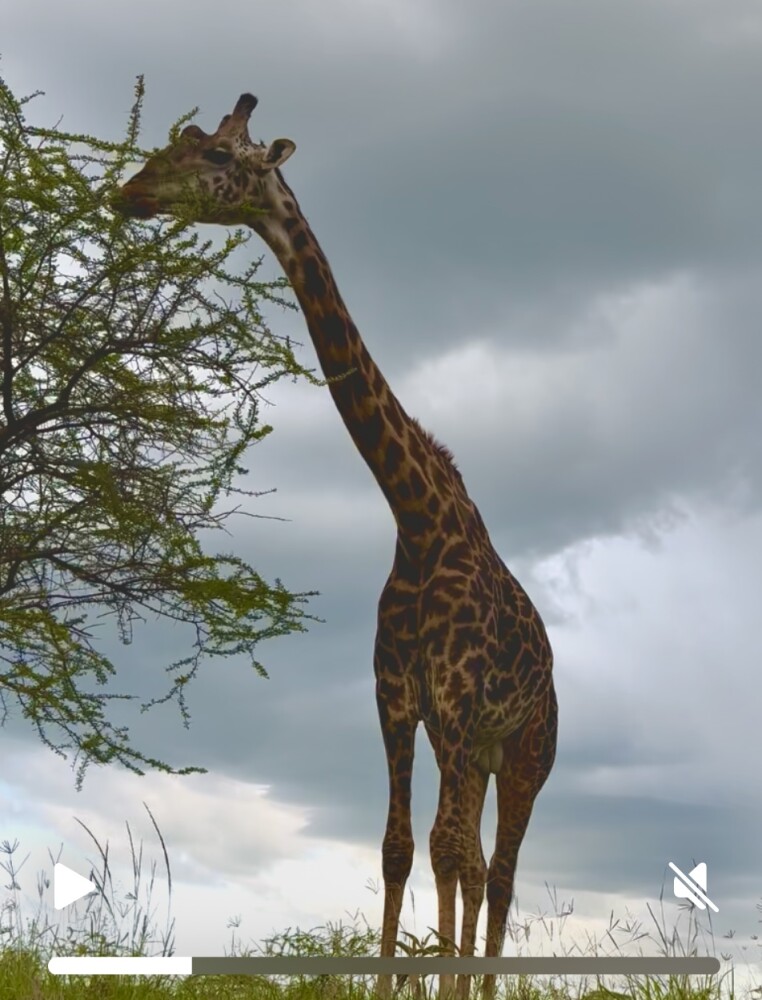Unmute the video sound
The width and height of the screenshot is (762, 1000).
click(693, 886)
